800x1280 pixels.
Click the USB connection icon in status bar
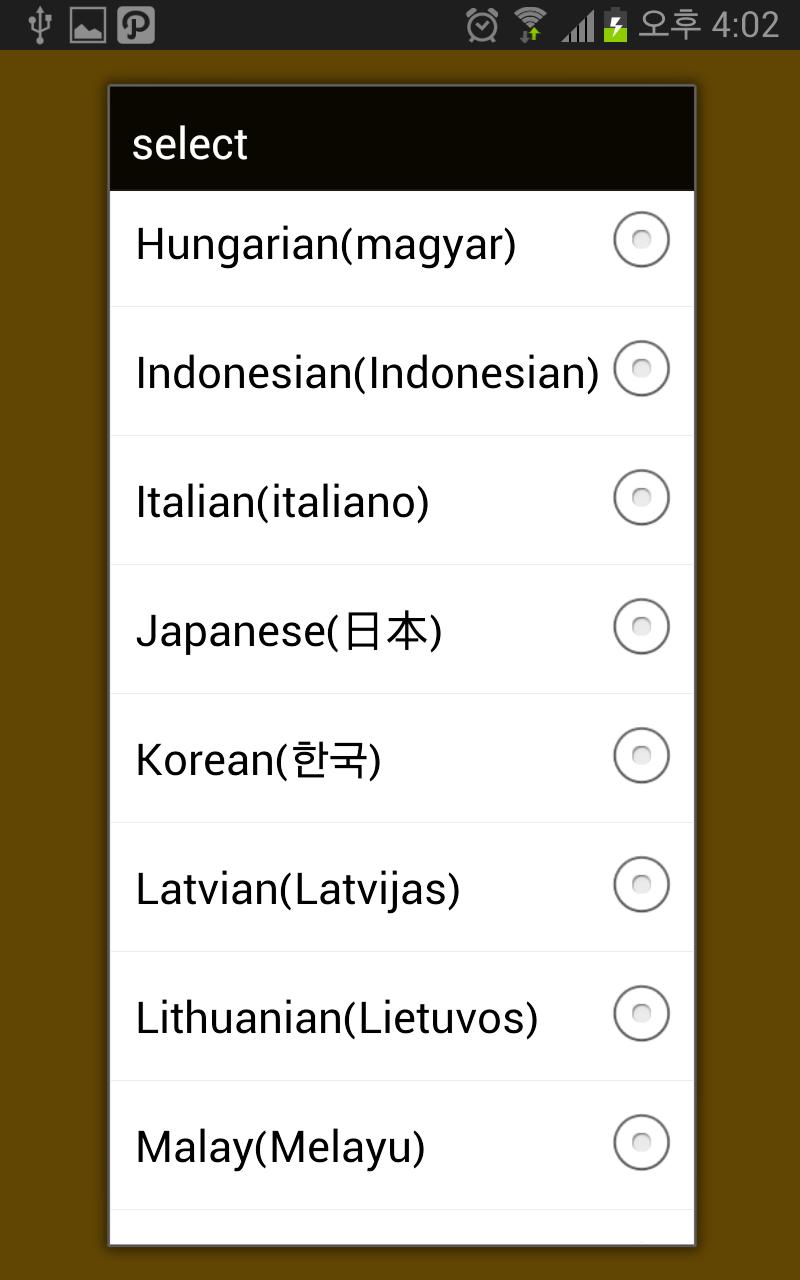pyautogui.click(x=38, y=25)
